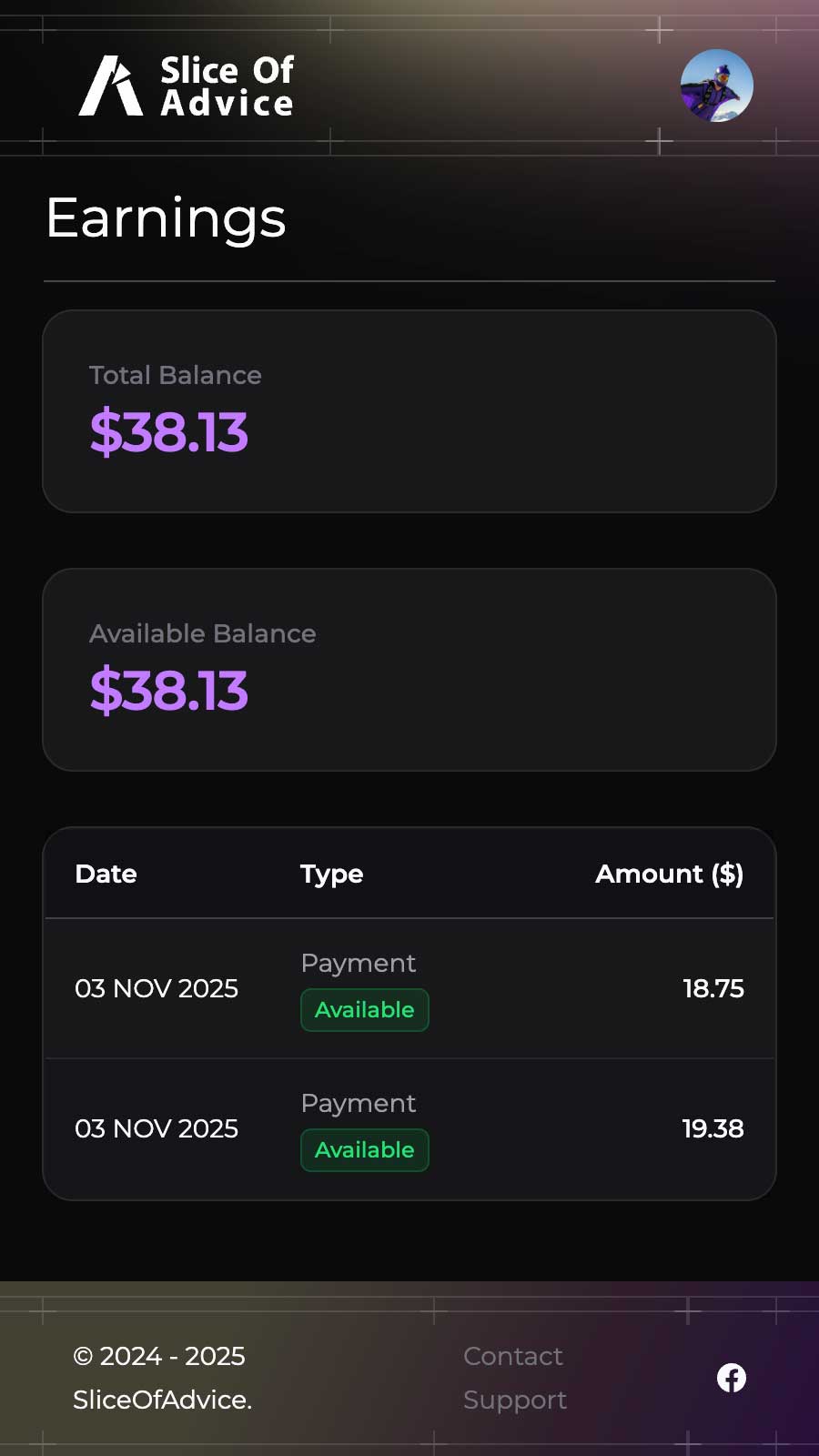The image size is (819, 1456).
Task: Click the Total Balance amount $38.13
Action: [167, 434]
